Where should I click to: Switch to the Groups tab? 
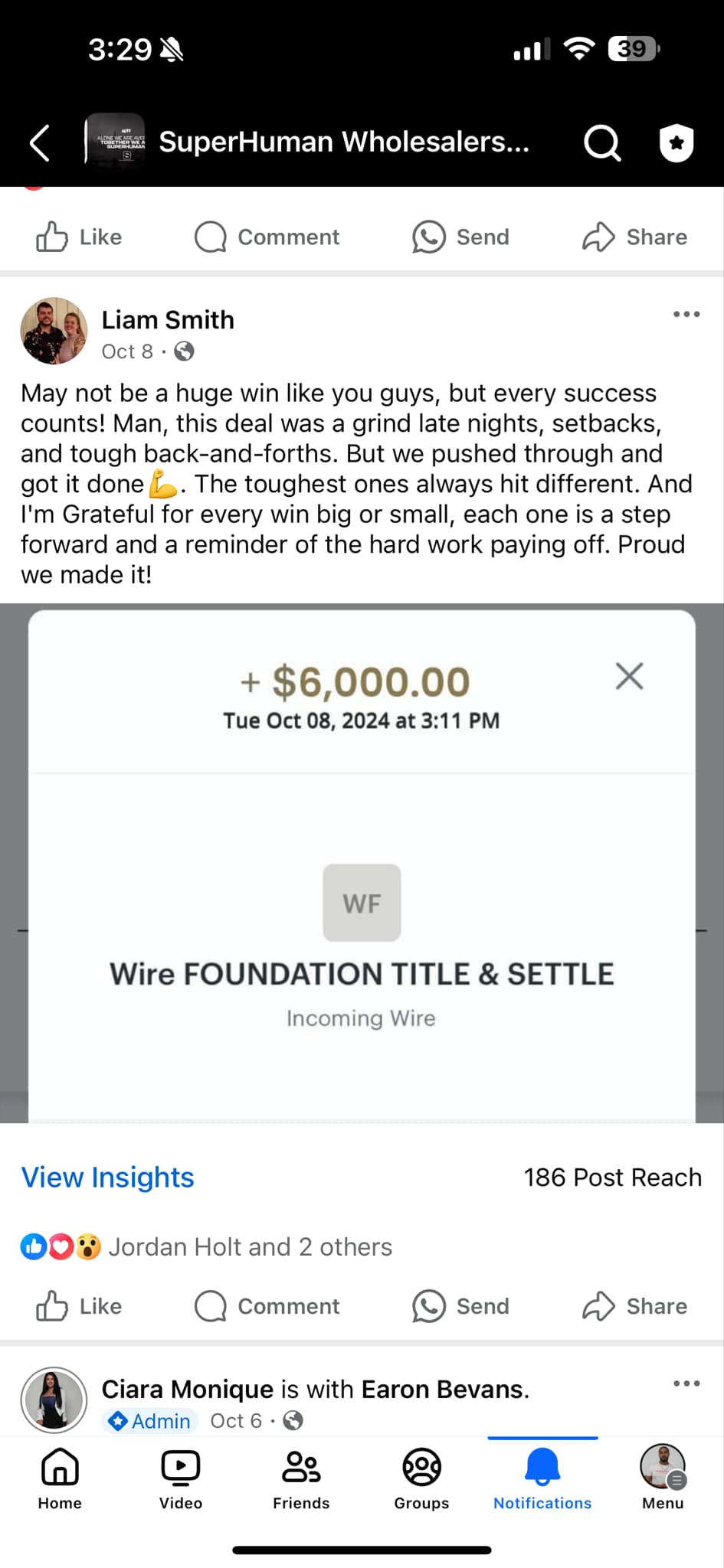click(x=421, y=1479)
